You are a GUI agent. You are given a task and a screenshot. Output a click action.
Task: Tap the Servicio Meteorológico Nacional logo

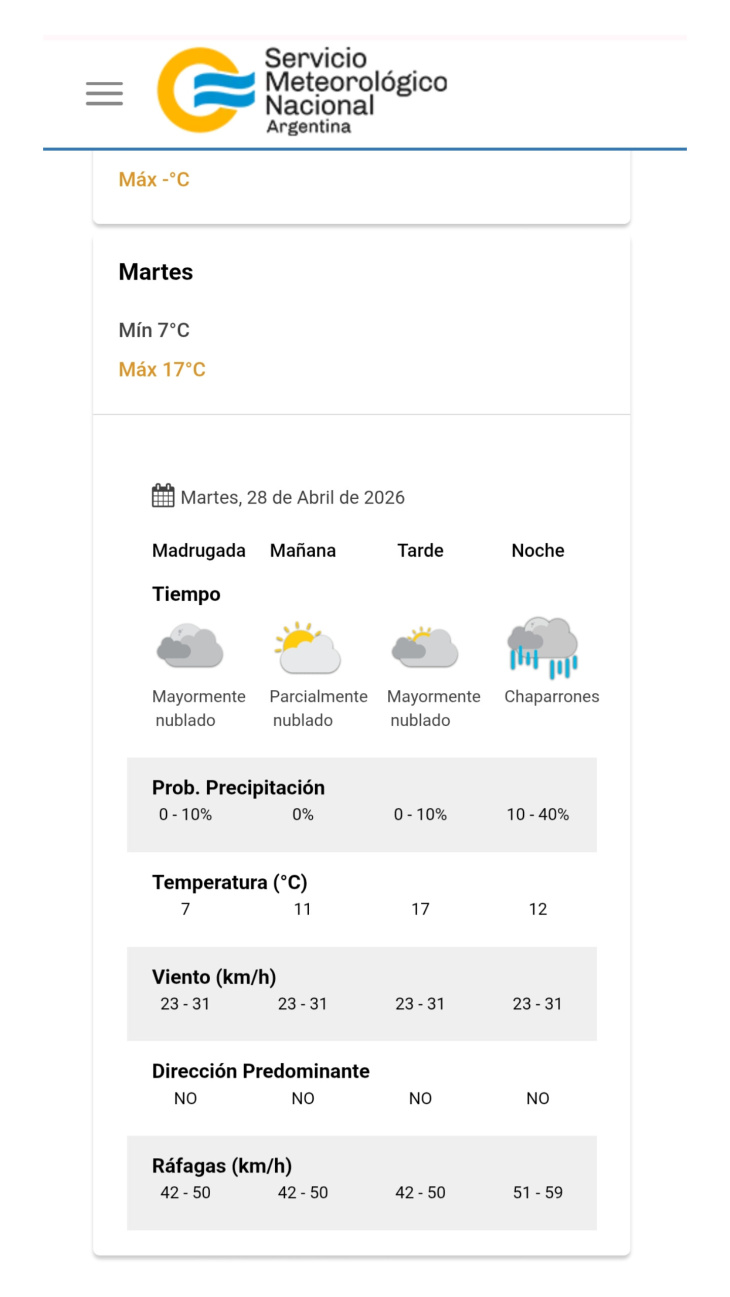302,90
